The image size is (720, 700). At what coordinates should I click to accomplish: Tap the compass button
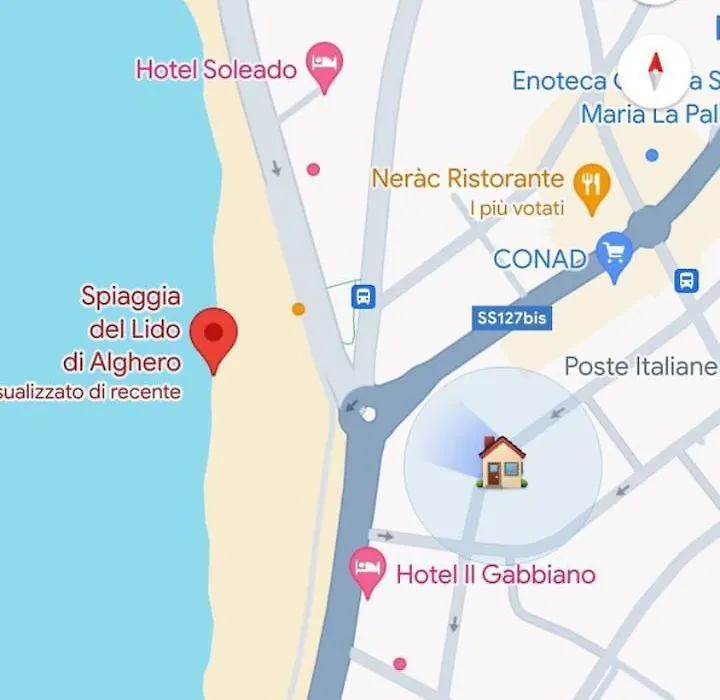point(655,71)
